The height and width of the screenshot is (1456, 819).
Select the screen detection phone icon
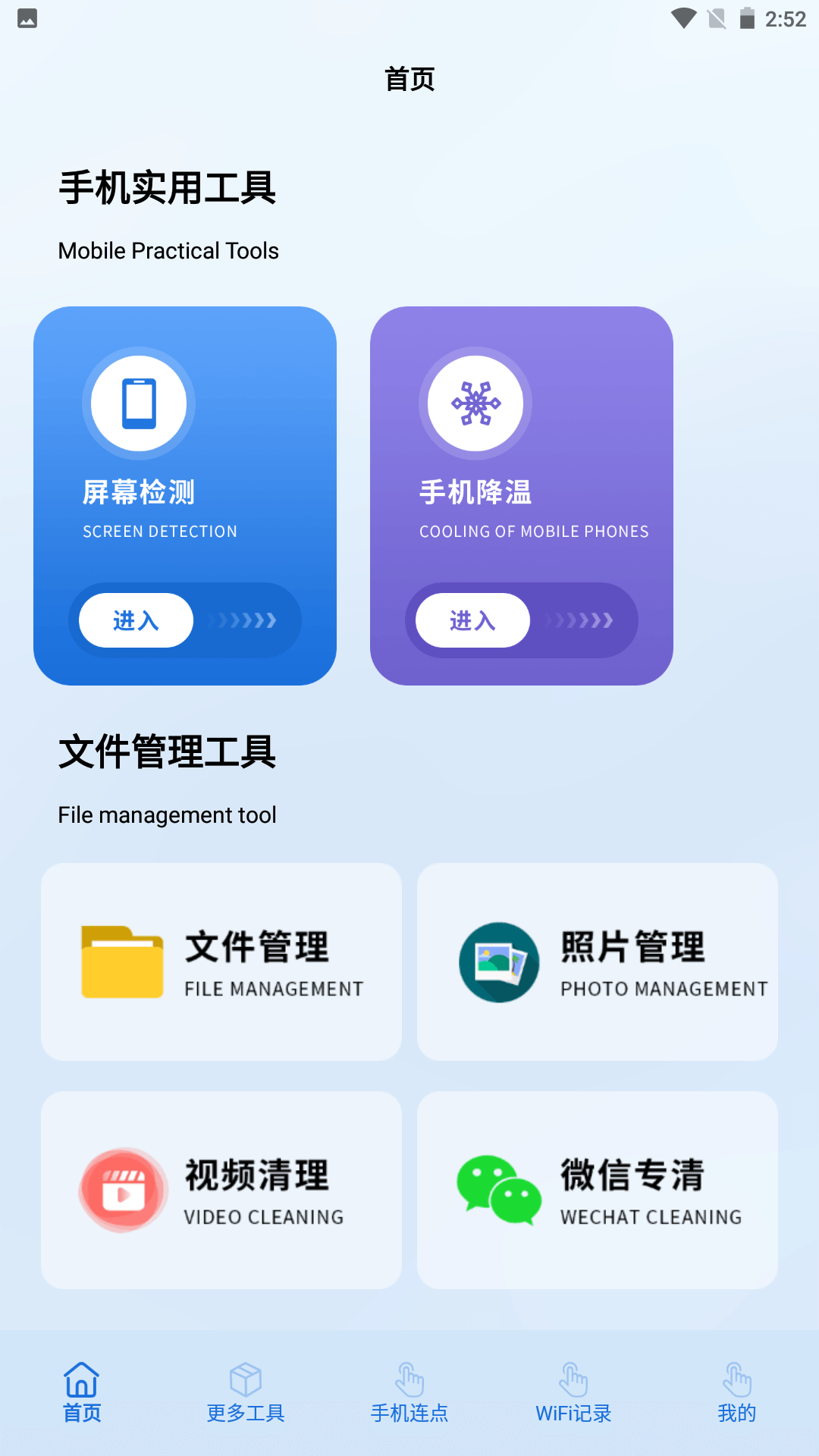(140, 403)
